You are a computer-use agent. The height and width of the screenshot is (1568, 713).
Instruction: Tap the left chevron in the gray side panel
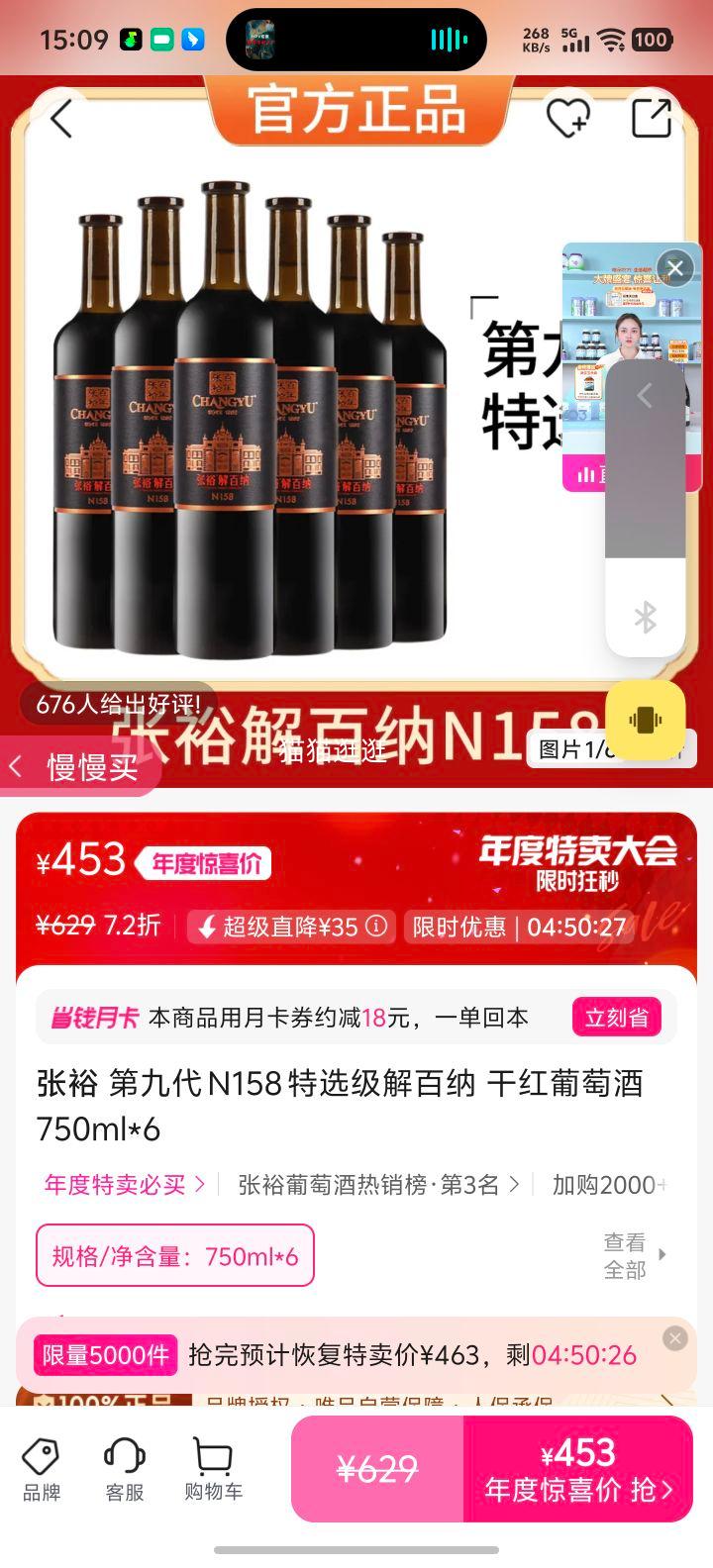645,395
